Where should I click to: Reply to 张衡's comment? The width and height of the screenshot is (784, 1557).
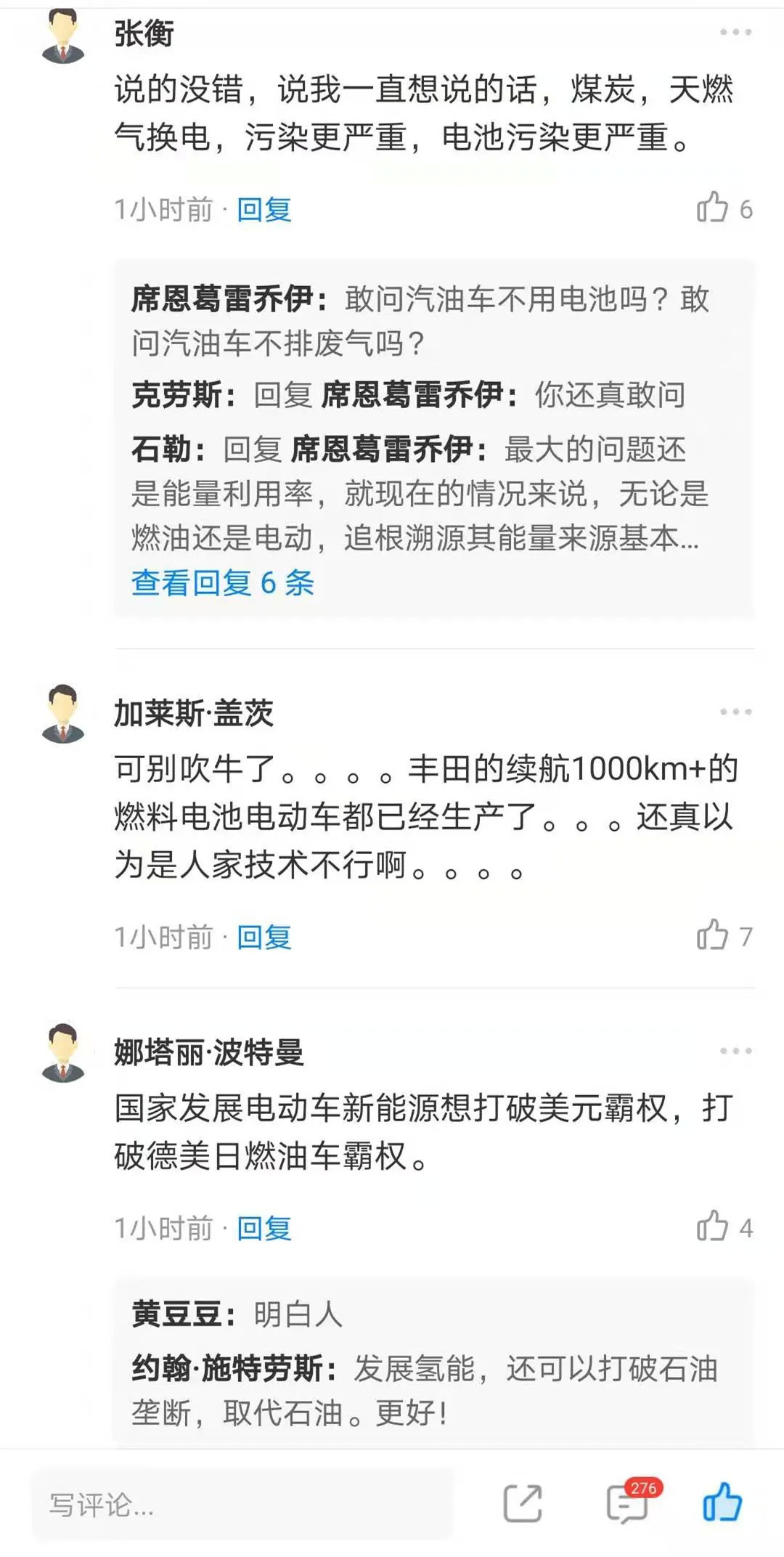264,210
